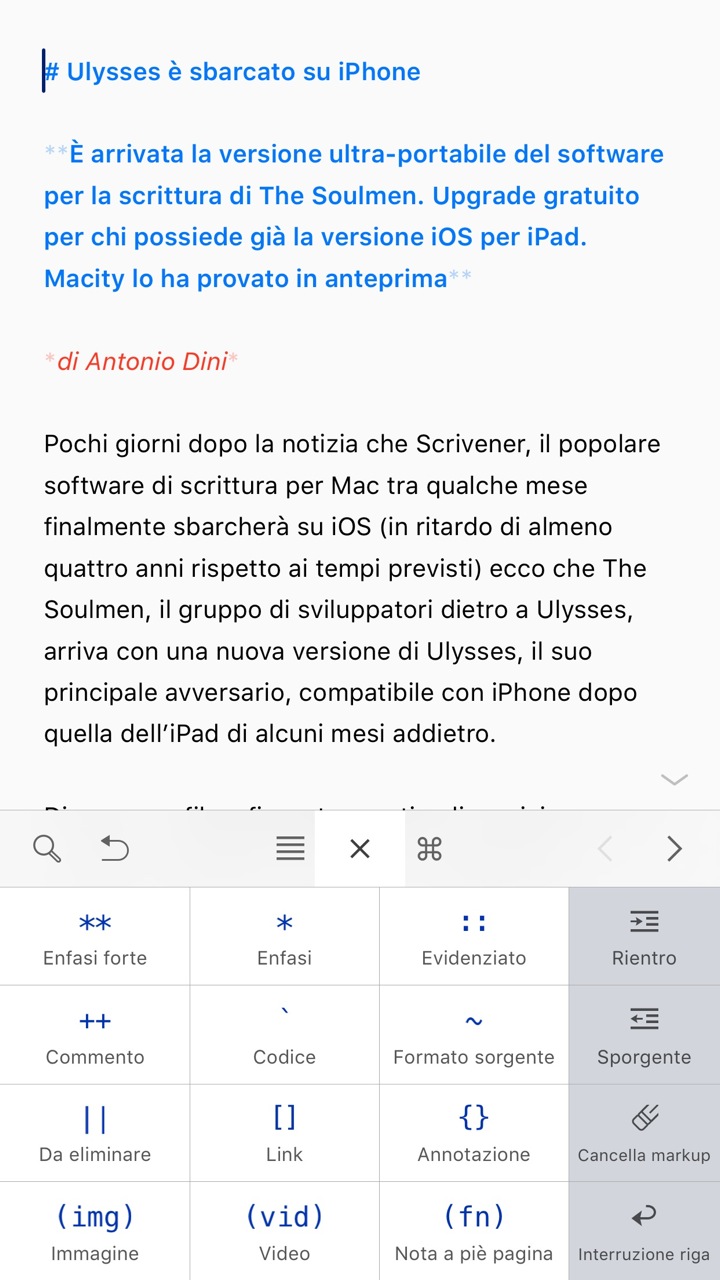Viewport: 720px width, 1280px height.
Task: Choose Formato sorgente markup
Action: (474, 1036)
